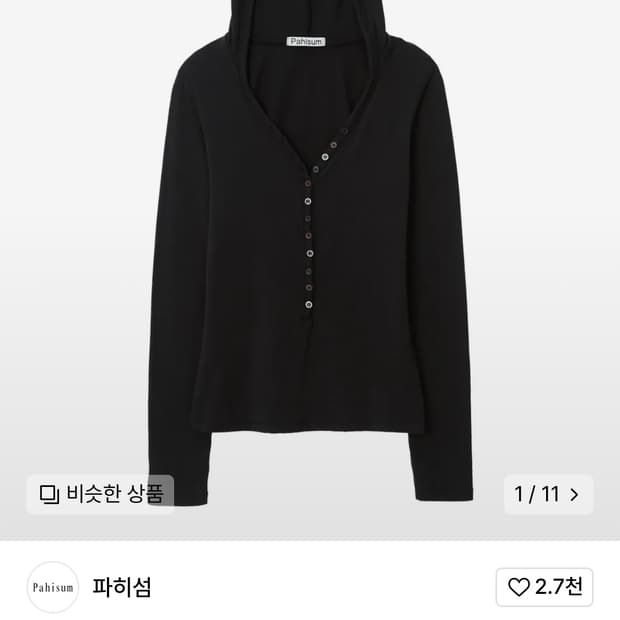Open the 파히섬 brand page
620x620 pixels.
tap(121, 587)
